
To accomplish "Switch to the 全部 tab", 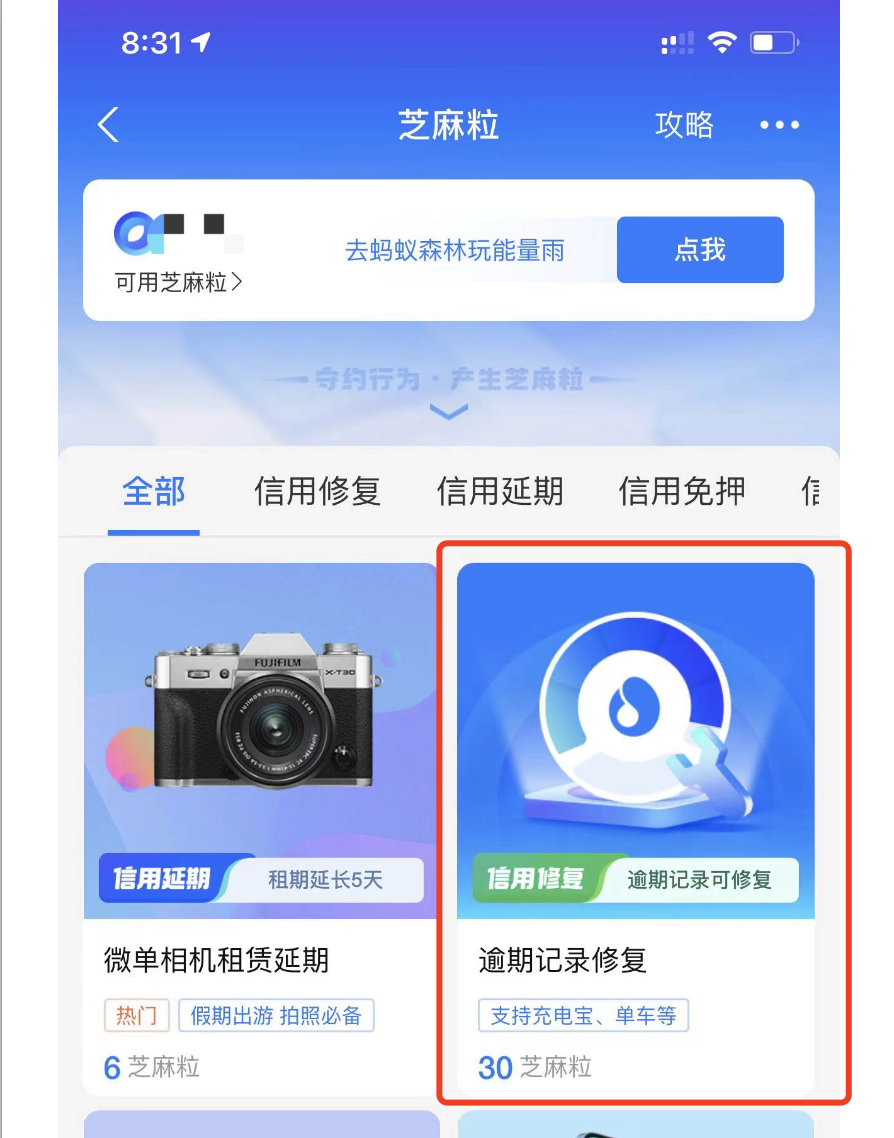I will point(154,491).
